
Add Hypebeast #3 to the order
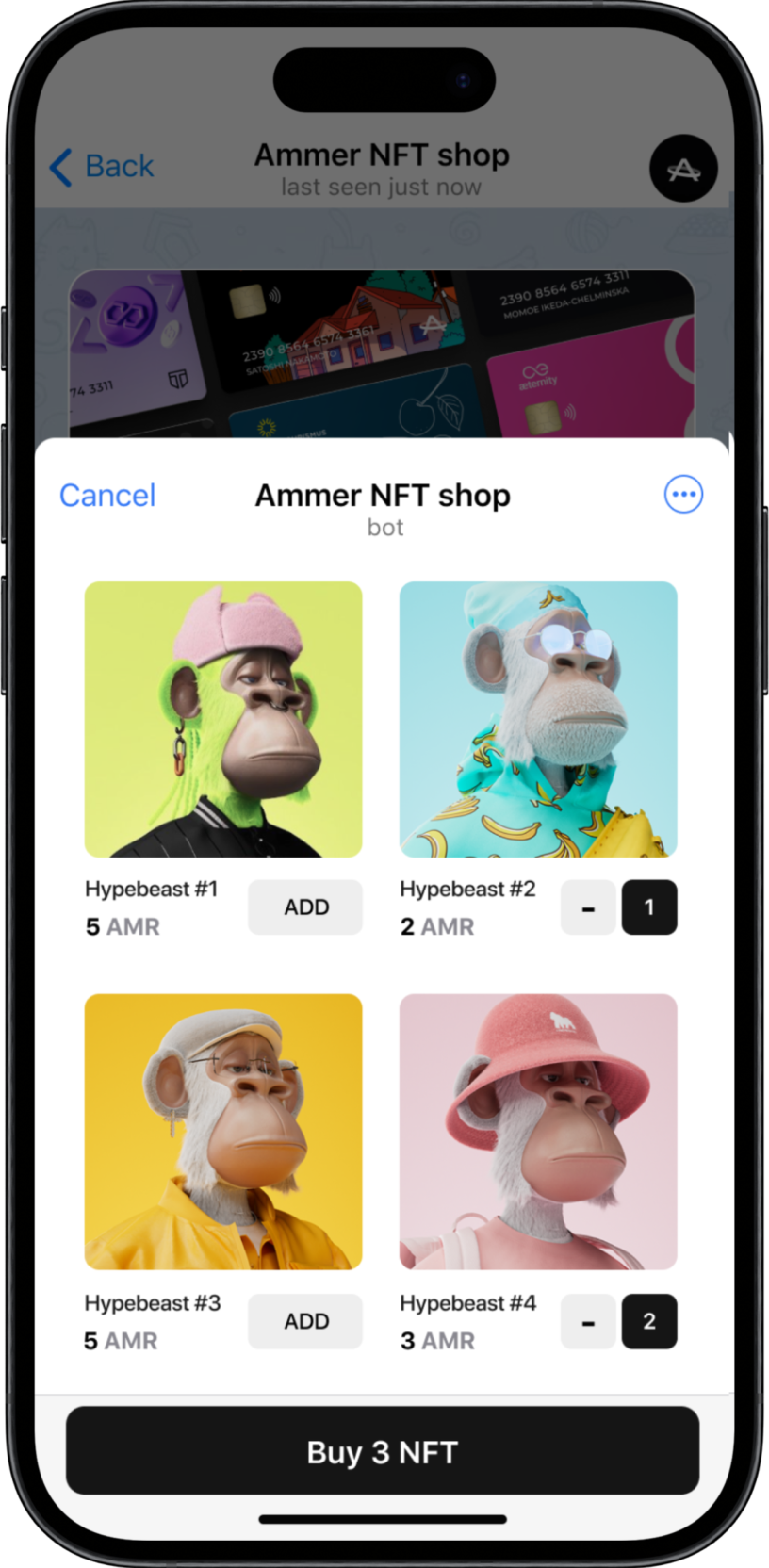(x=305, y=1321)
